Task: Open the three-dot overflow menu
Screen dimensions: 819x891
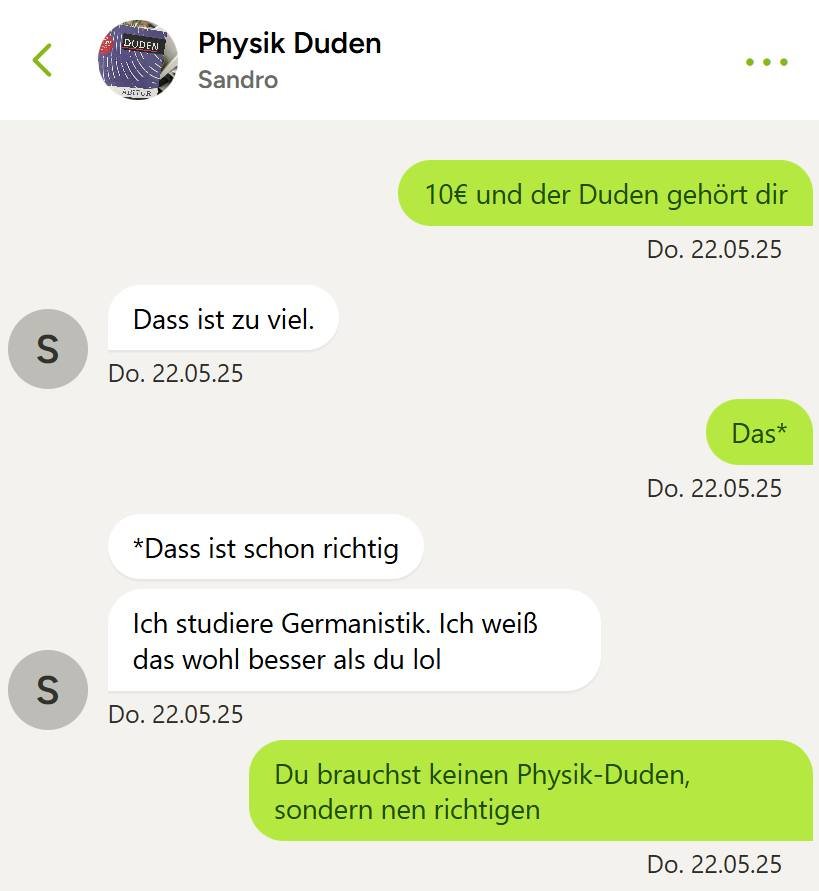Action: (x=766, y=62)
